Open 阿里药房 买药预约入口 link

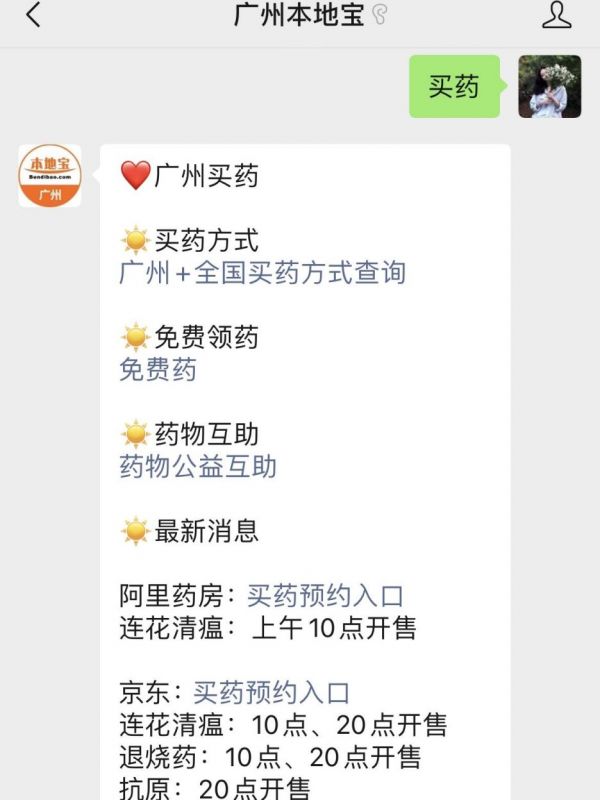pyautogui.click(x=325, y=597)
